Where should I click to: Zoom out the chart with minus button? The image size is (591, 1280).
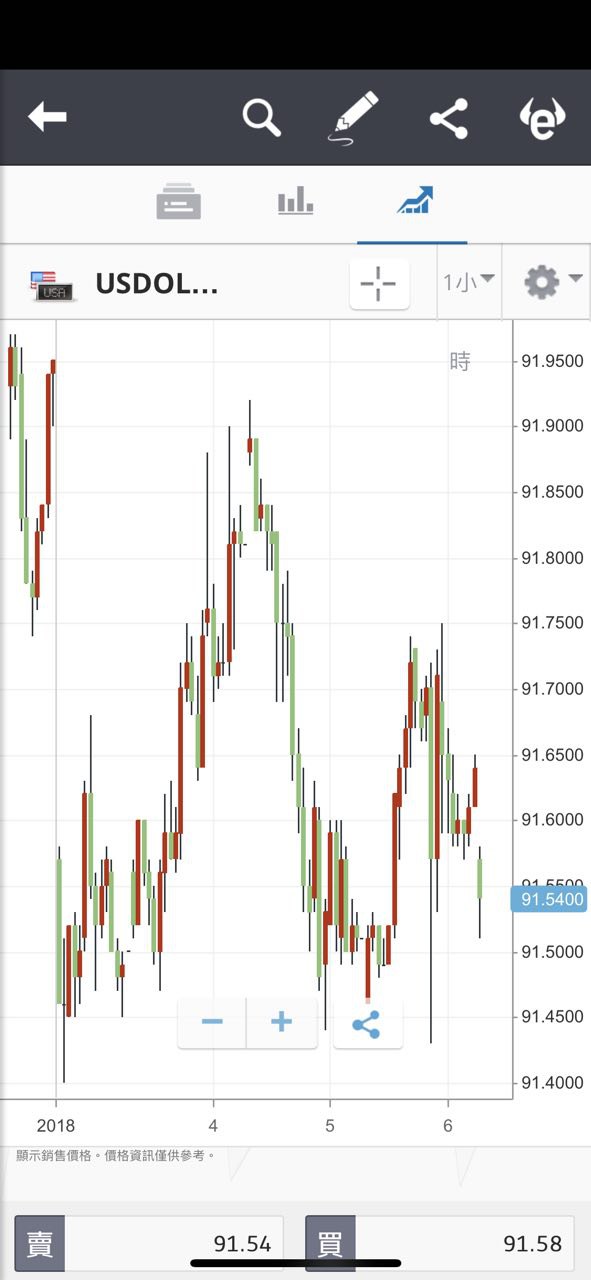pos(212,1022)
